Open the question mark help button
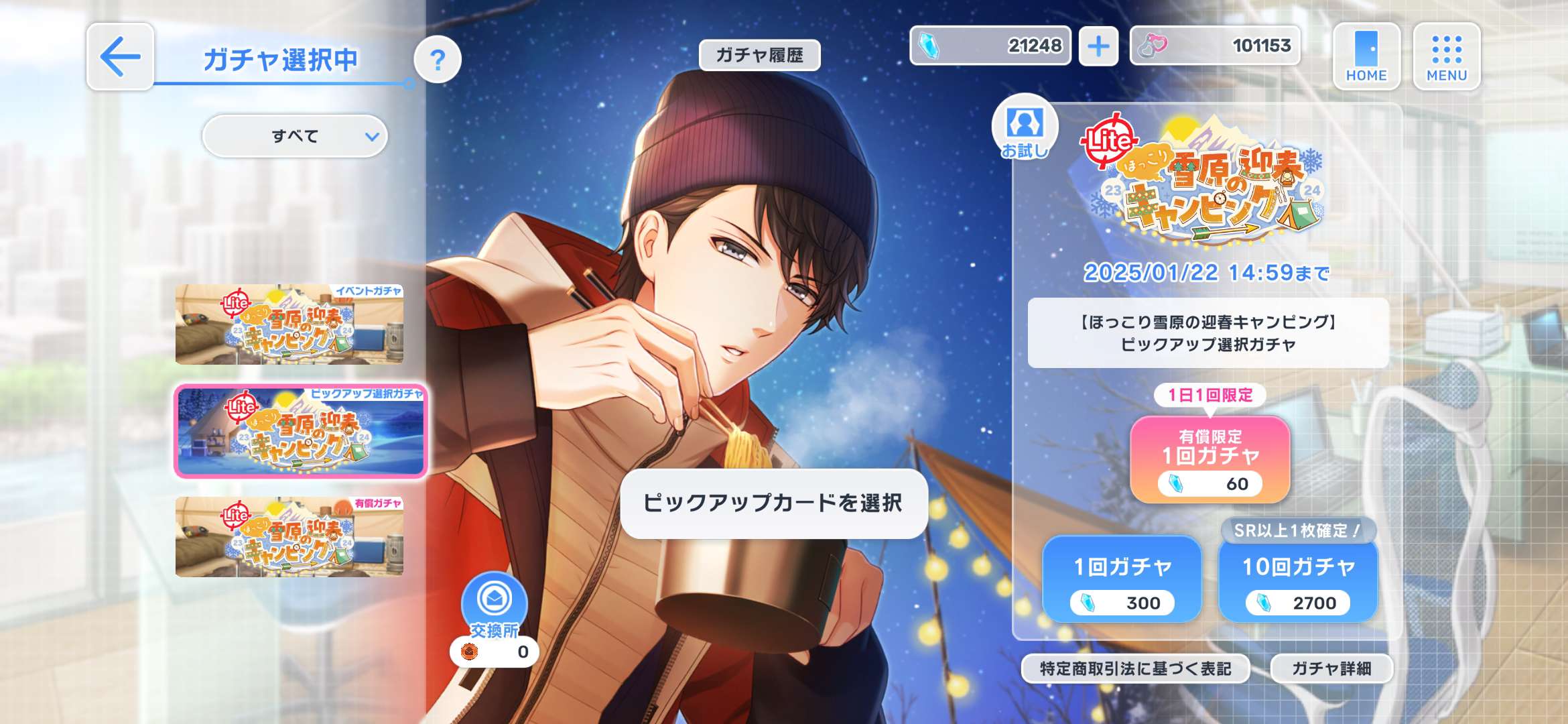 (x=438, y=60)
